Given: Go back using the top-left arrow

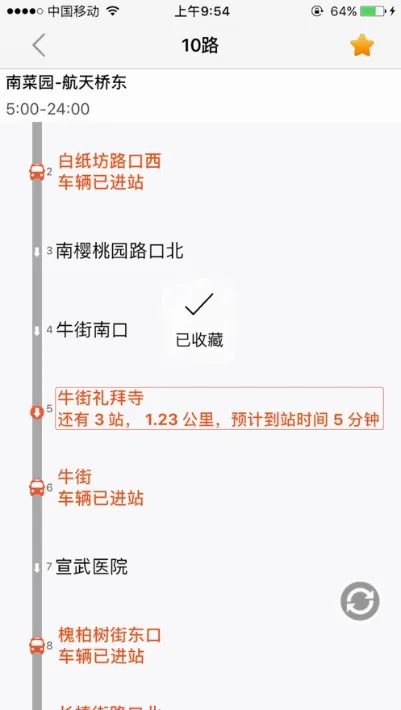Looking at the screenshot, I should pyautogui.click(x=39, y=46).
